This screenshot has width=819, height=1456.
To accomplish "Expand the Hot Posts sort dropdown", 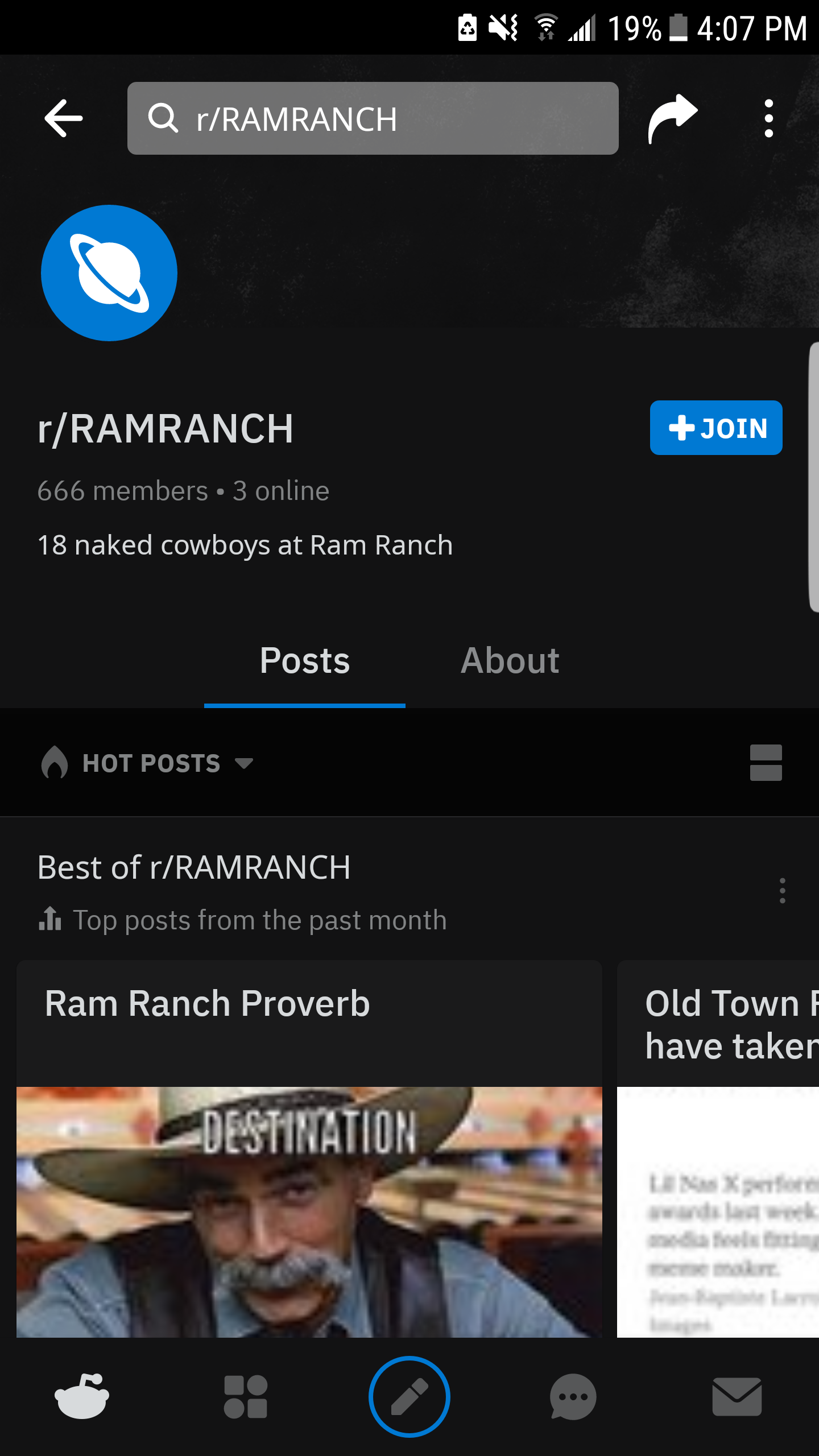I will tap(148, 763).
